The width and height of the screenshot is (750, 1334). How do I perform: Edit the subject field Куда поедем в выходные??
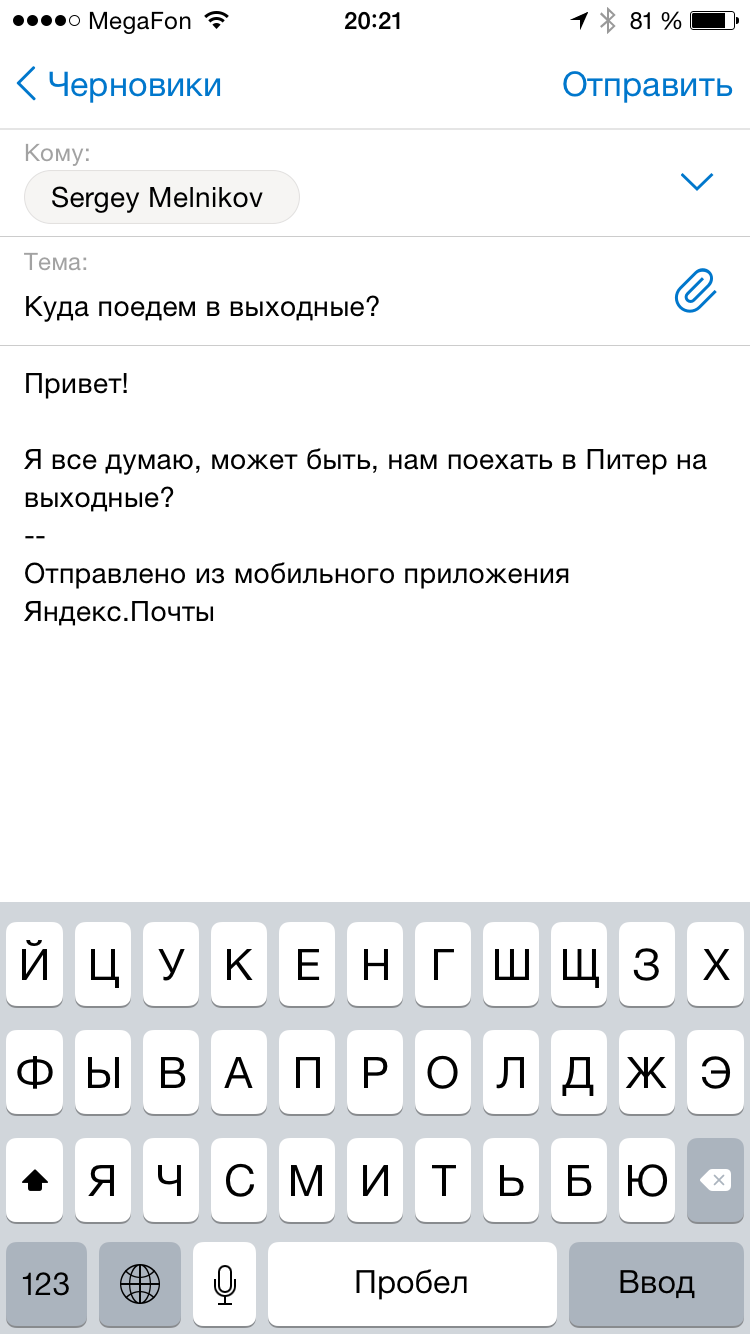coord(202,306)
